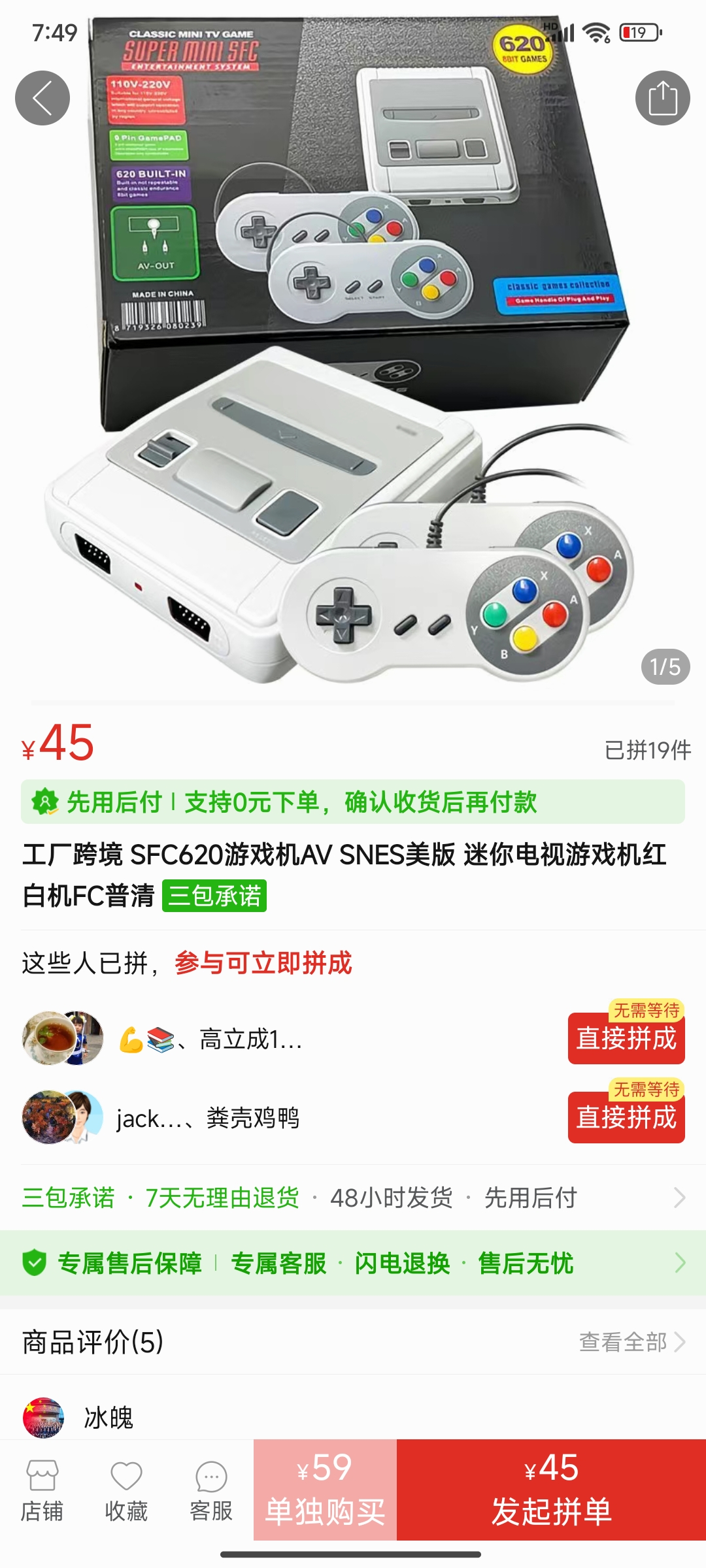The height and width of the screenshot is (1568, 706).
Task: Start group buy 发起拼单 for ¥45
Action: (551, 1490)
